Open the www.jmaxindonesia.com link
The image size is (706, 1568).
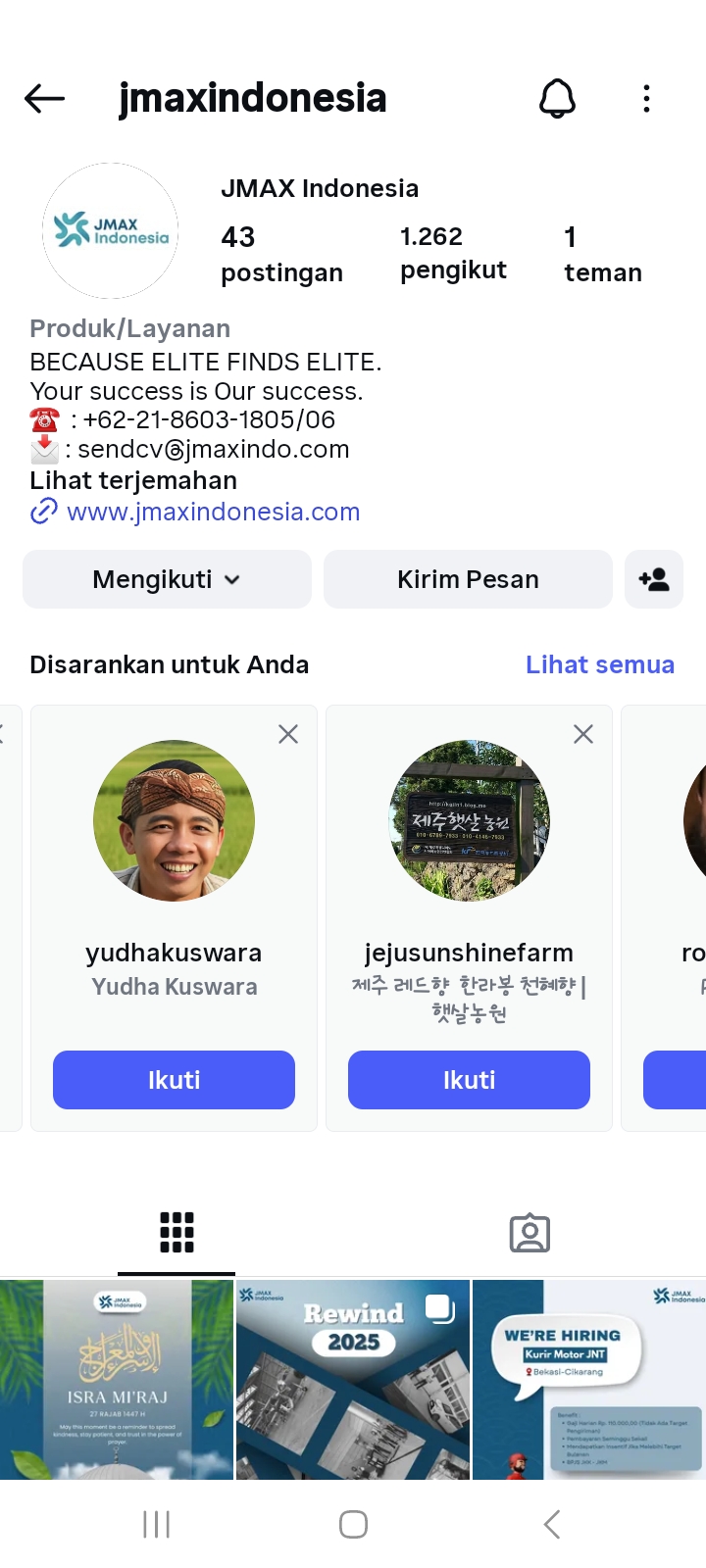(213, 512)
